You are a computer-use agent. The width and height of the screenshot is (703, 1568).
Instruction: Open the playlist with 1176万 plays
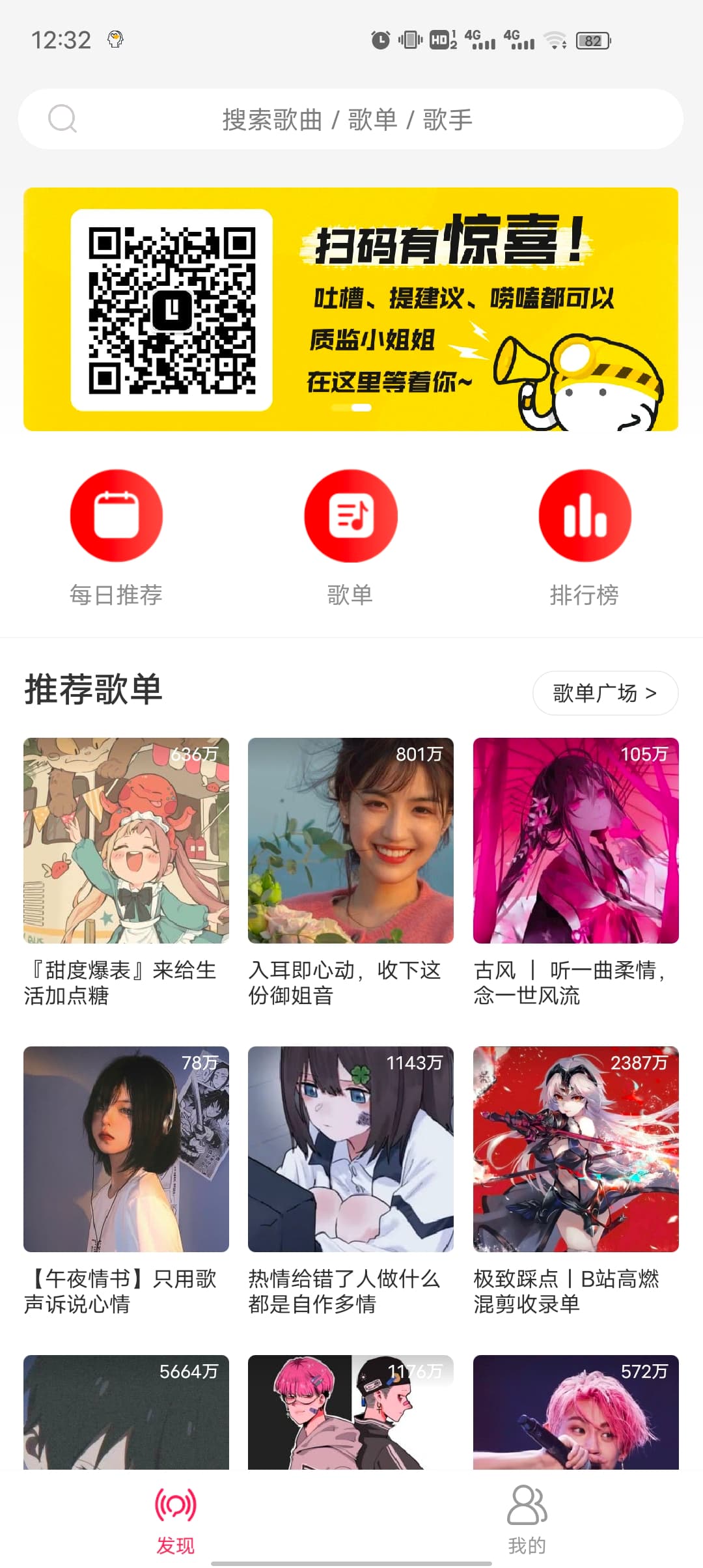(350, 1412)
